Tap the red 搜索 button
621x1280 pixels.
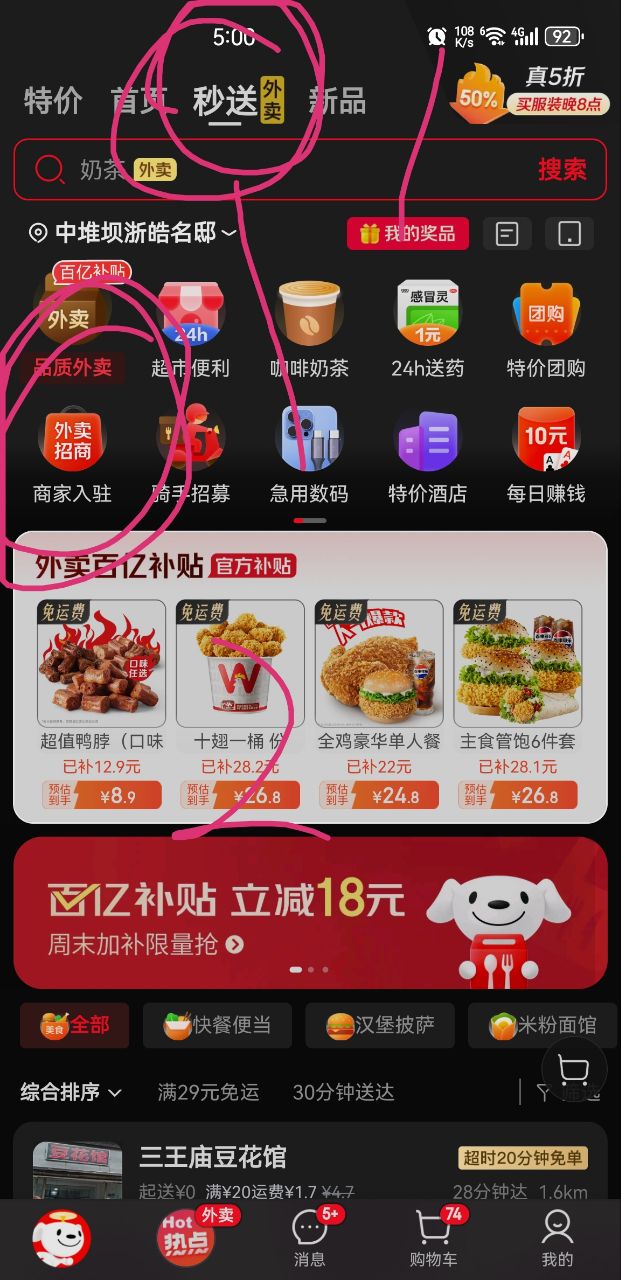tap(562, 170)
